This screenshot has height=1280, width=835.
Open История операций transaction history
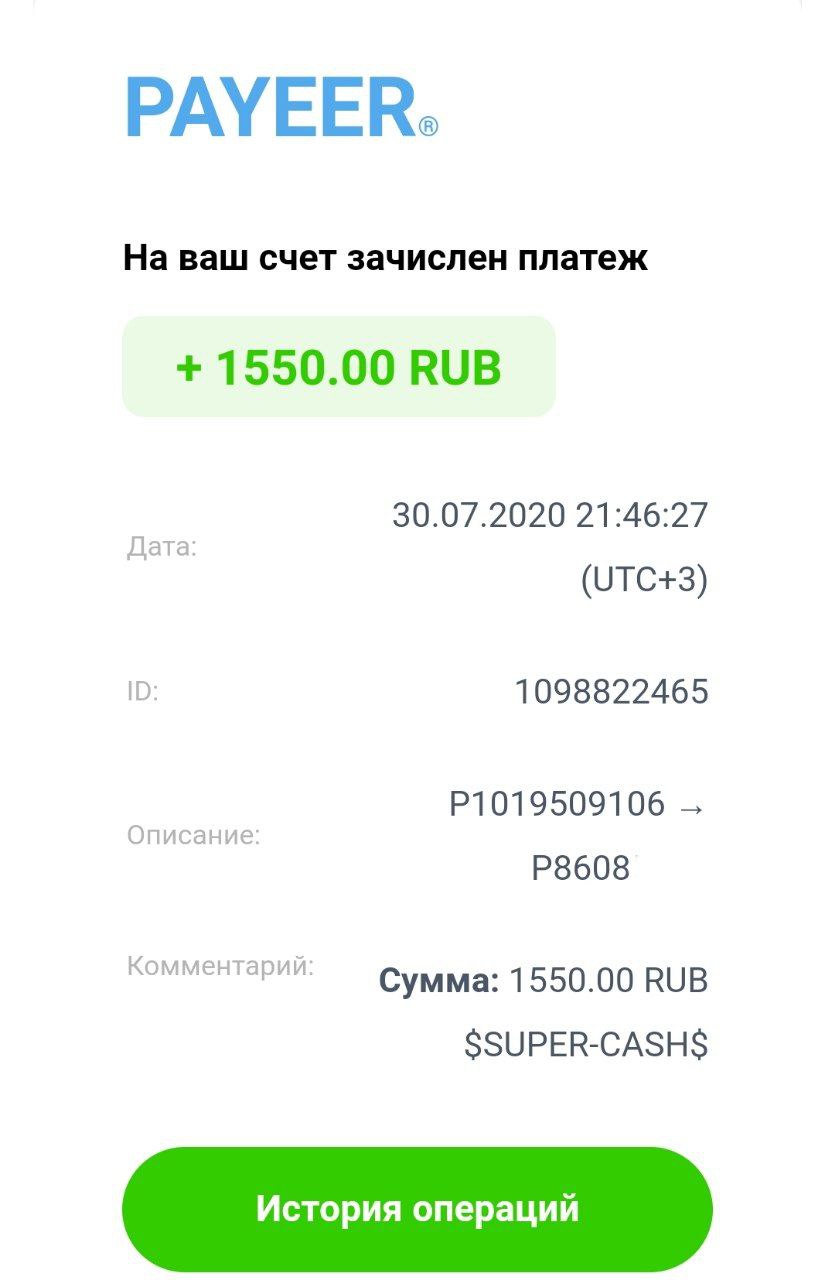[x=417, y=1208]
